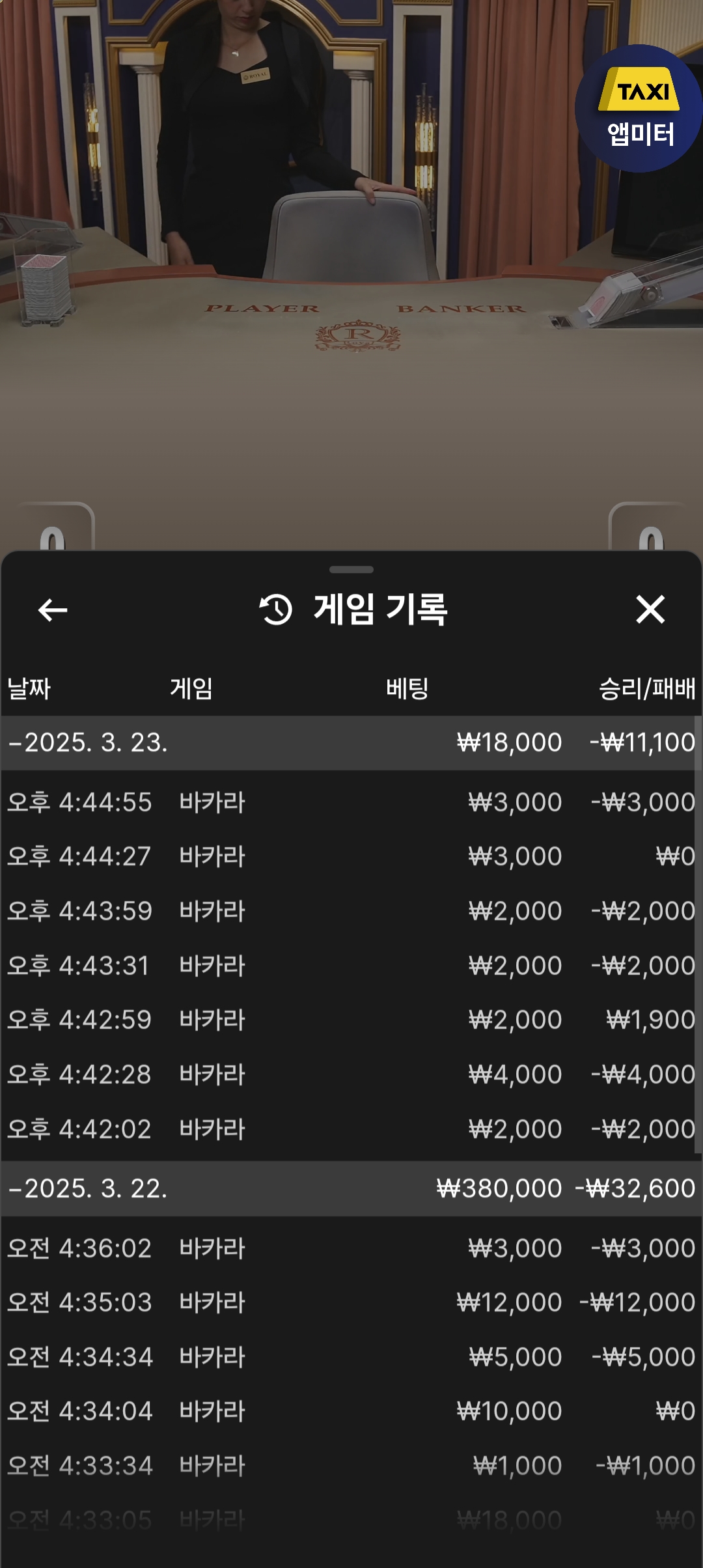Collapse the 2025. 3. 23. date group
The image size is (703, 1568).
click(x=88, y=743)
